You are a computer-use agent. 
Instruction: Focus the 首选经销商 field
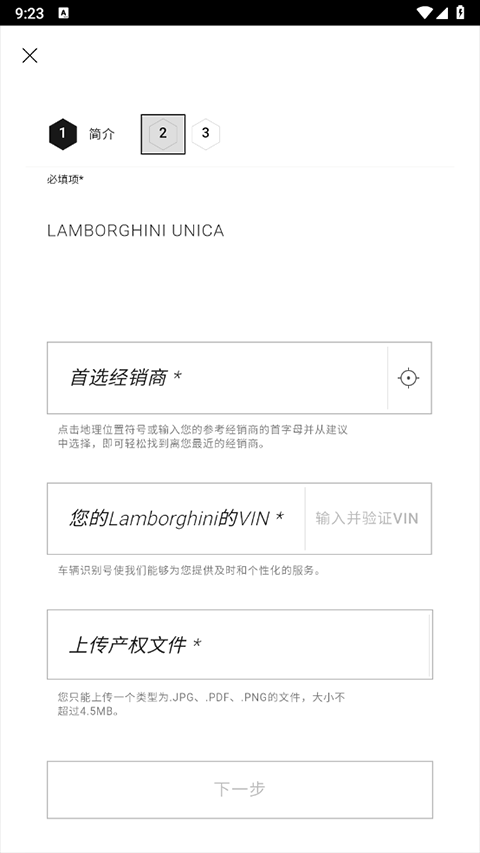click(x=218, y=378)
